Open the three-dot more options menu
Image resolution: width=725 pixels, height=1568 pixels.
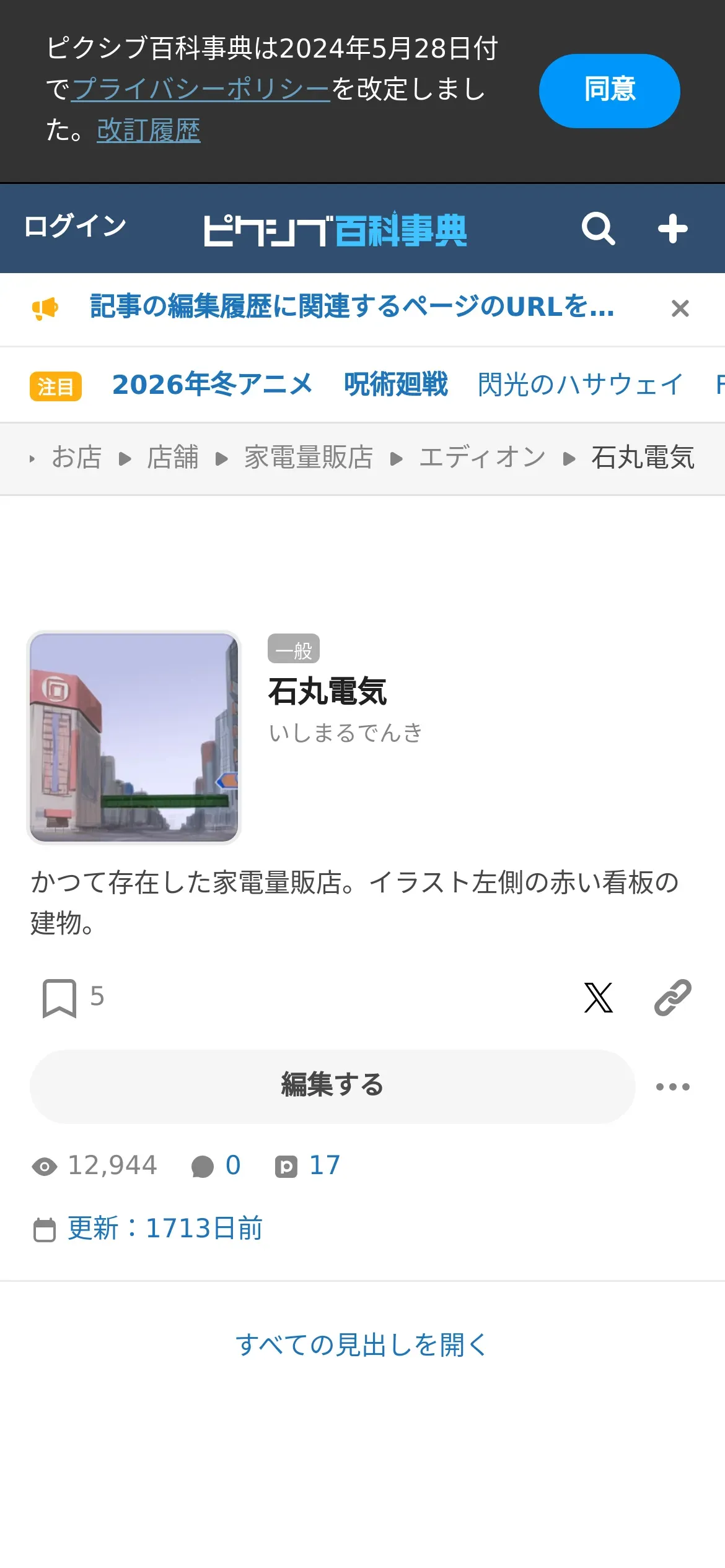pos(672,1087)
